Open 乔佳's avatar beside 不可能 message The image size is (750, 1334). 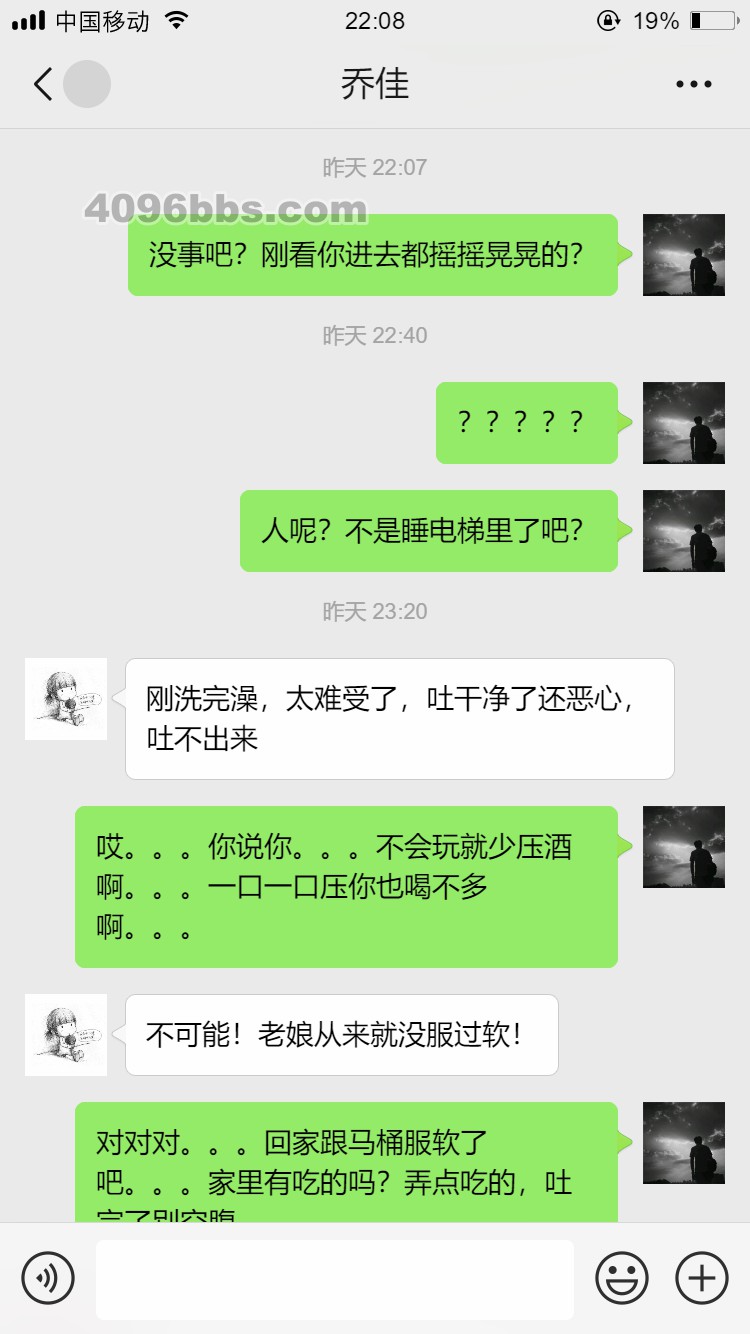(66, 1035)
